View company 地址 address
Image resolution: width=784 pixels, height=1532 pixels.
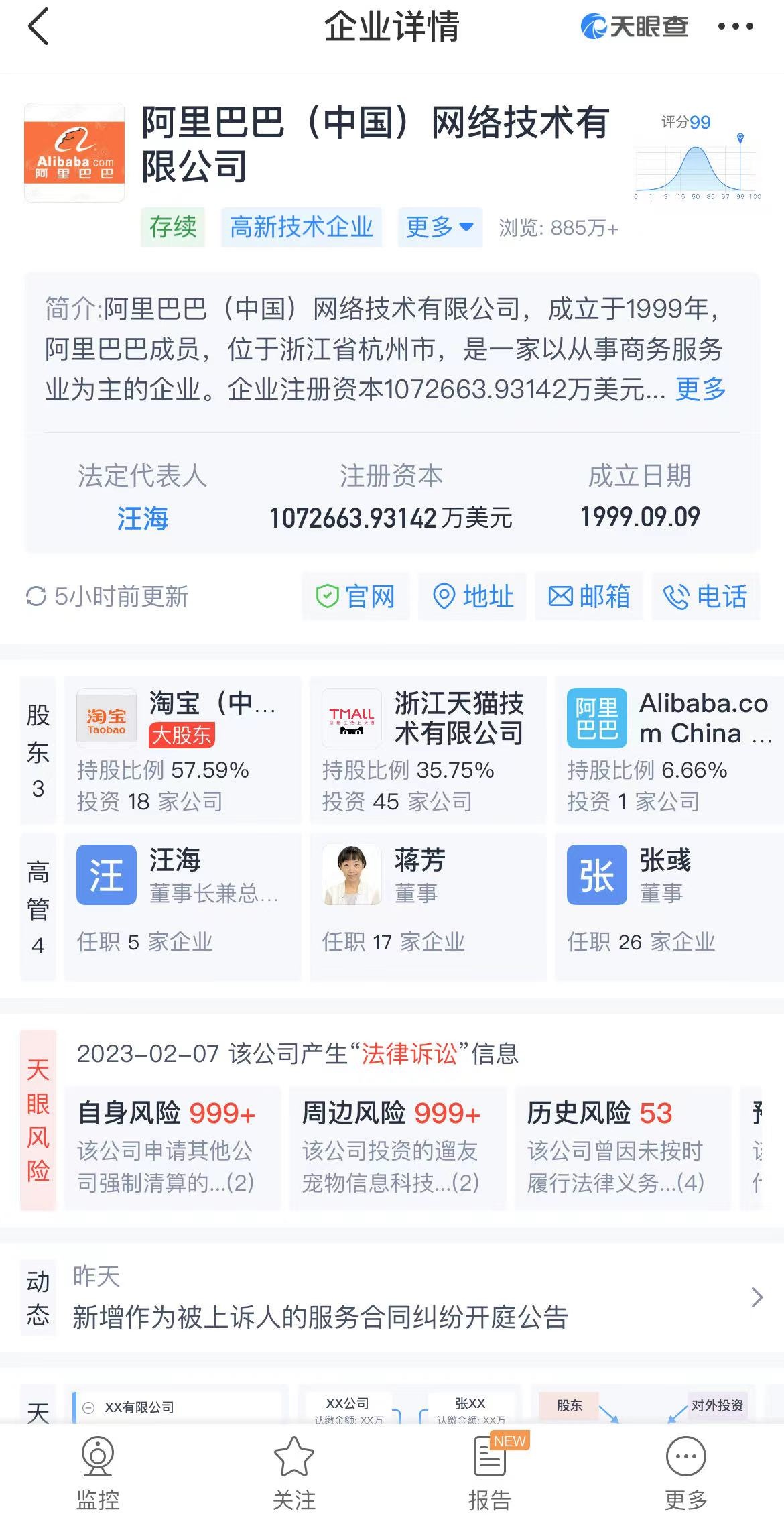point(472,596)
